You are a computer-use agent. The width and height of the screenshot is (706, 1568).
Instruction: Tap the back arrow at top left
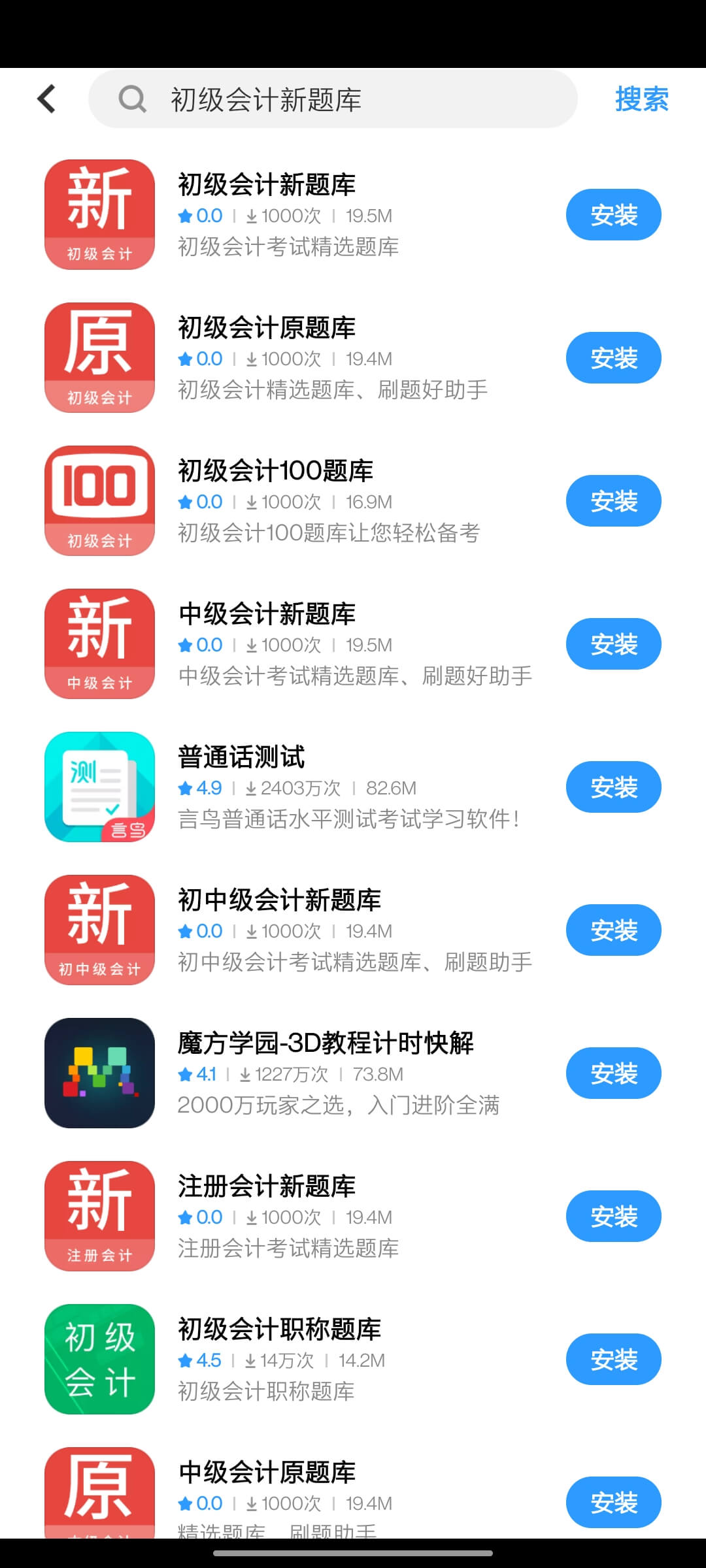pyautogui.click(x=45, y=99)
